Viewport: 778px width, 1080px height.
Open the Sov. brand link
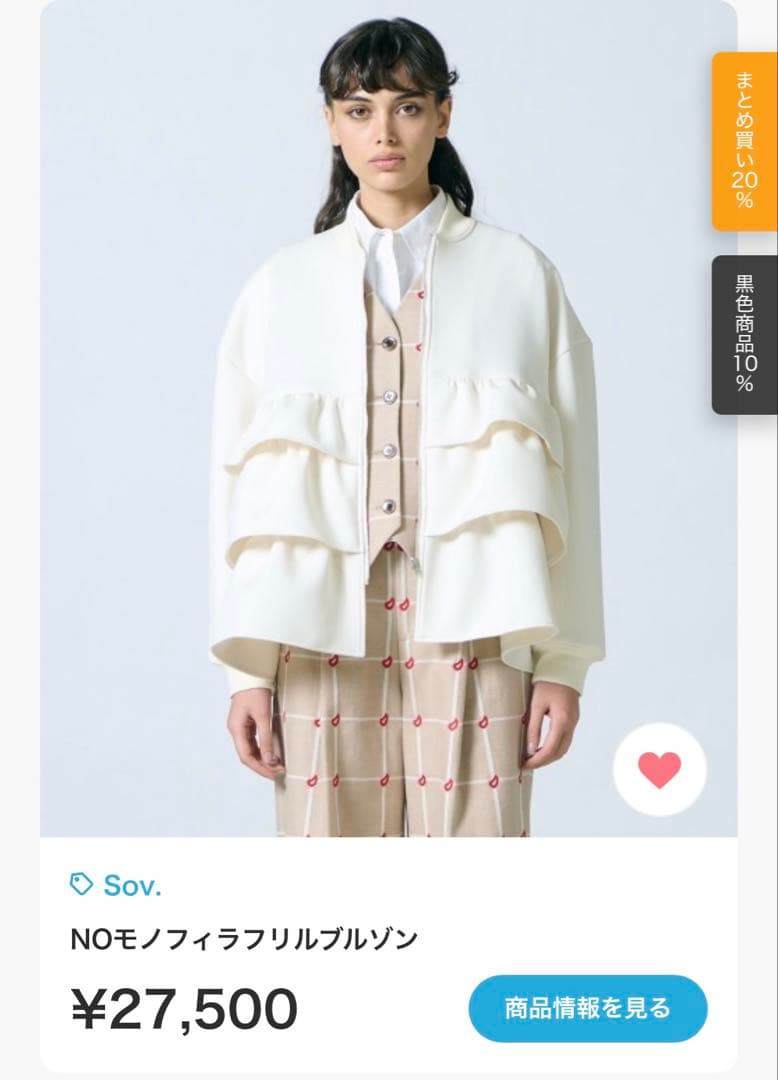pyautogui.click(x=132, y=885)
